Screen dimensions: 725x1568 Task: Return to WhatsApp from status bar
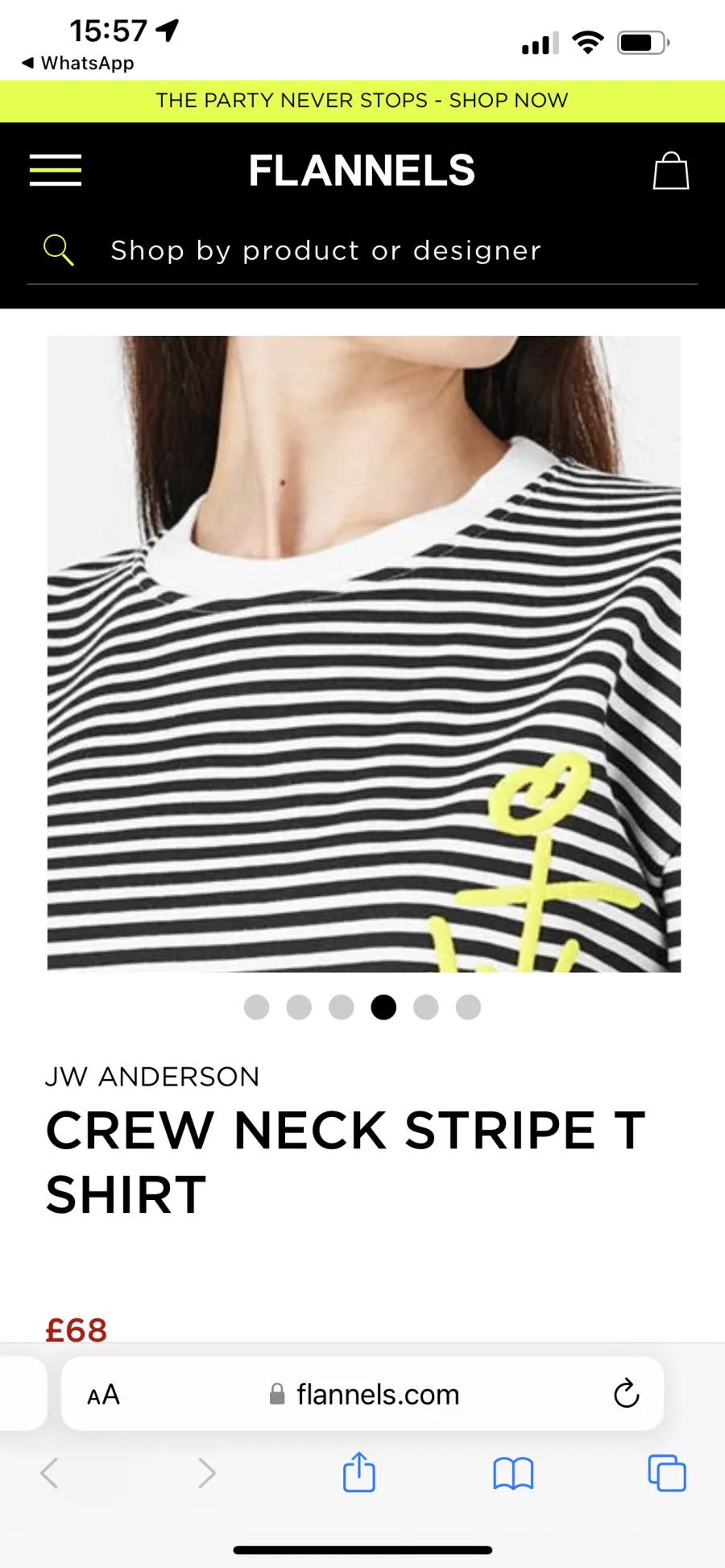78,63
